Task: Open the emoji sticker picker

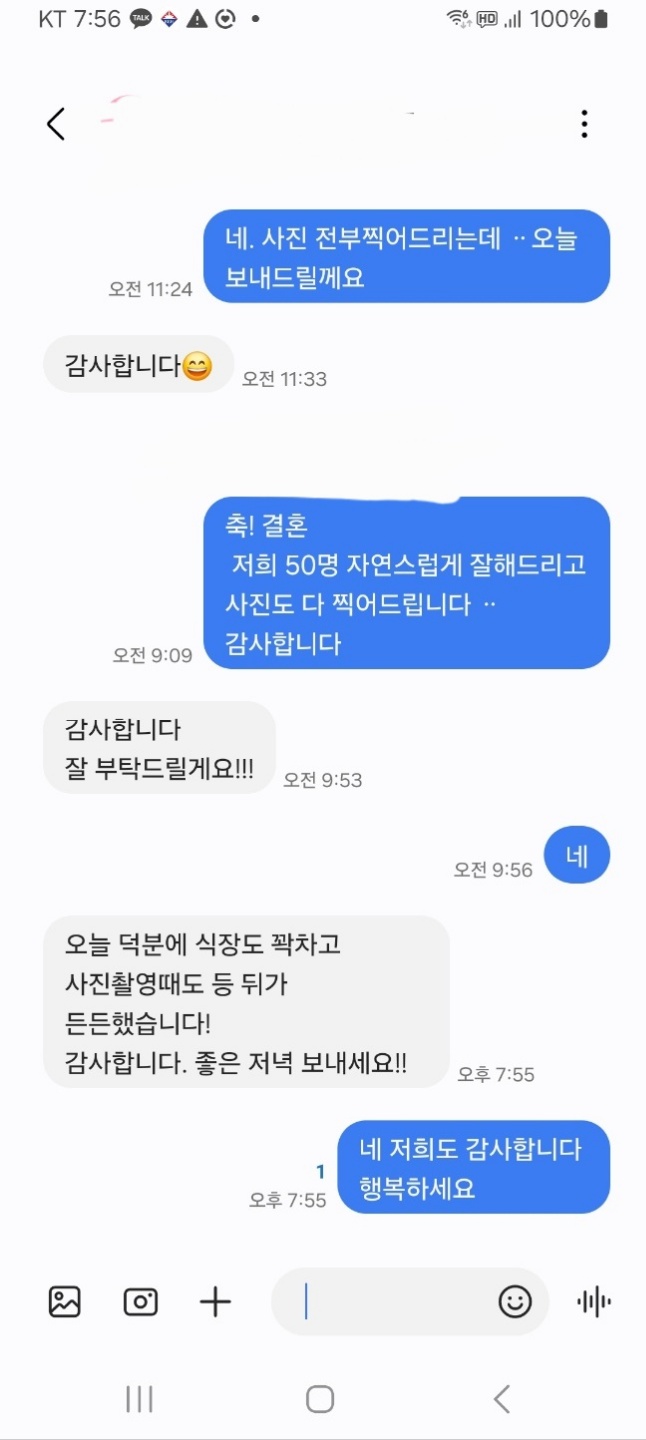Action: tap(515, 1301)
